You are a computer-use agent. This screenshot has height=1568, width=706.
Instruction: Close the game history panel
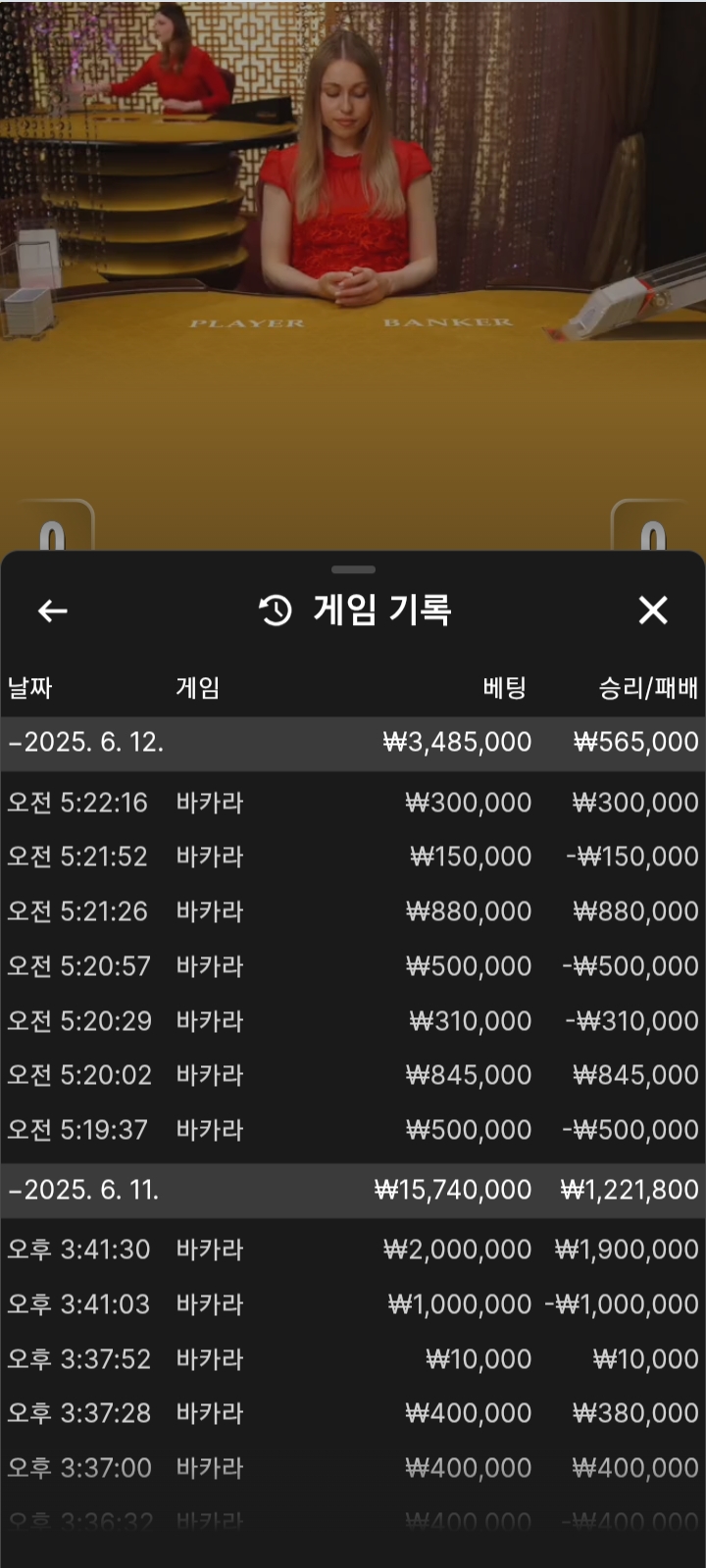[x=653, y=611]
